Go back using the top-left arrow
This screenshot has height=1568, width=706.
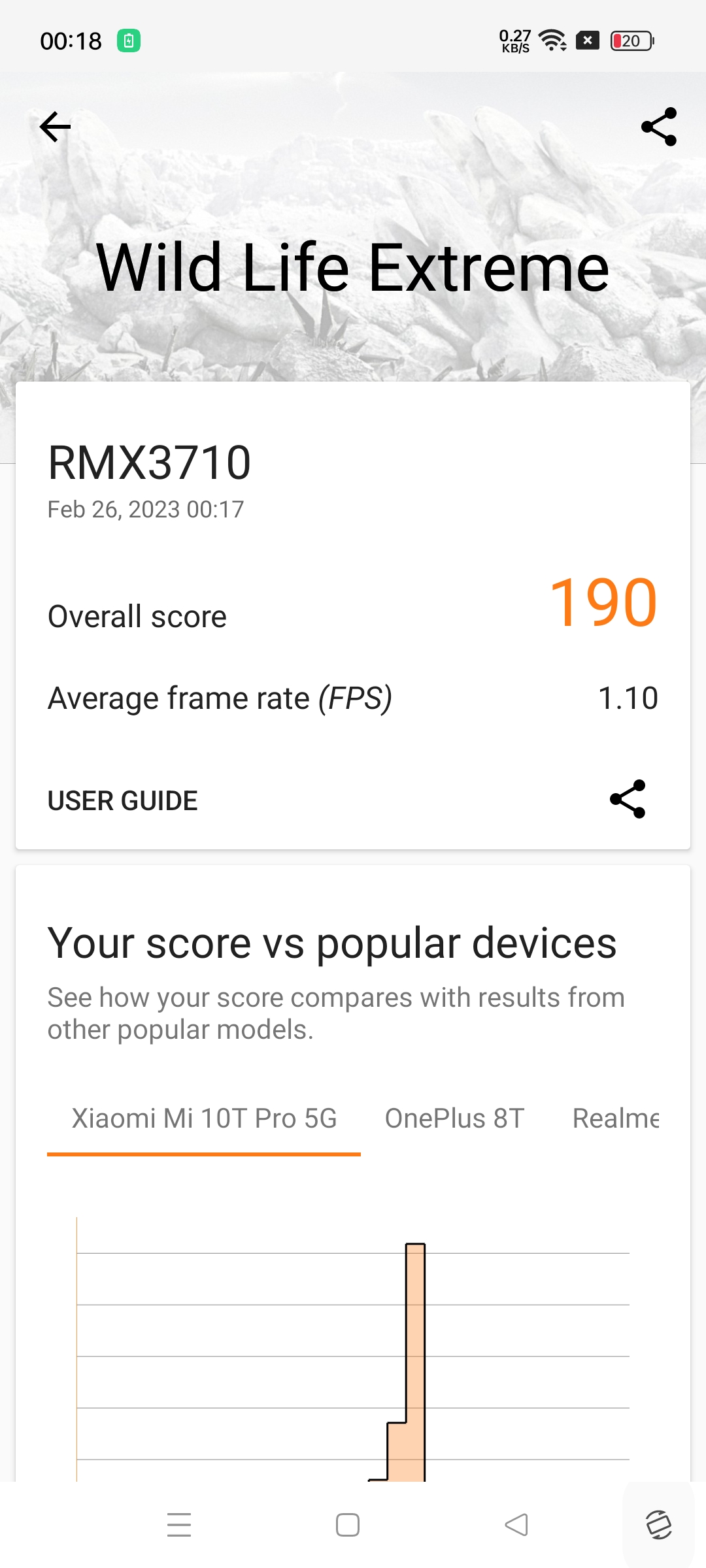(x=55, y=127)
